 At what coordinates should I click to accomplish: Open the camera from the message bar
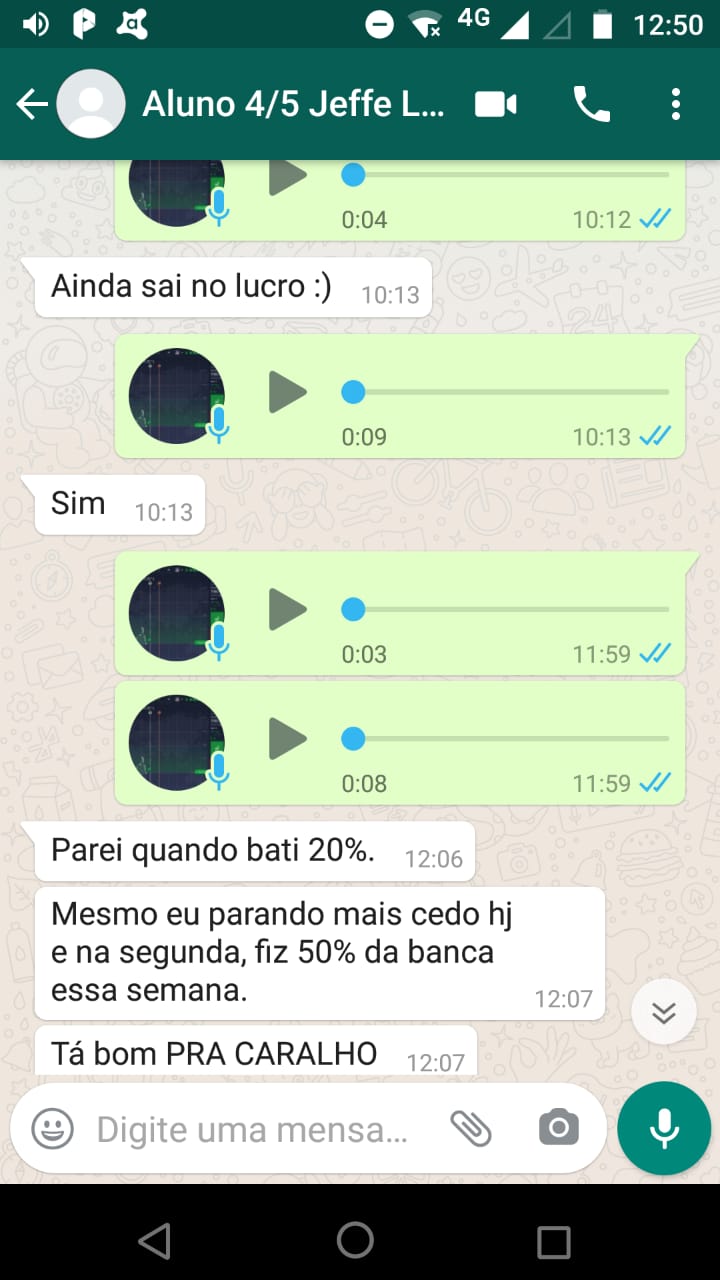pyautogui.click(x=558, y=1129)
